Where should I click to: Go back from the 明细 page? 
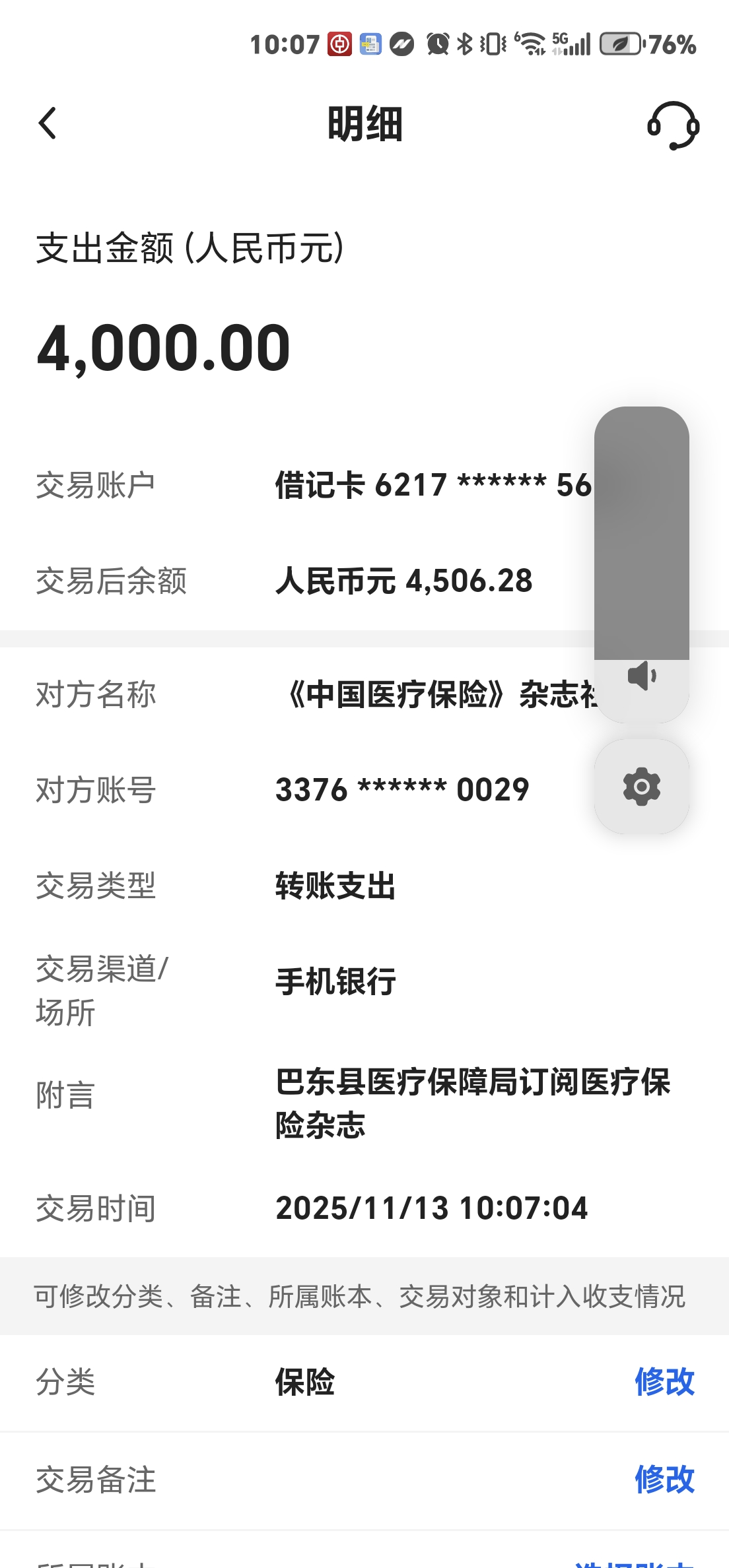pyautogui.click(x=48, y=123)
